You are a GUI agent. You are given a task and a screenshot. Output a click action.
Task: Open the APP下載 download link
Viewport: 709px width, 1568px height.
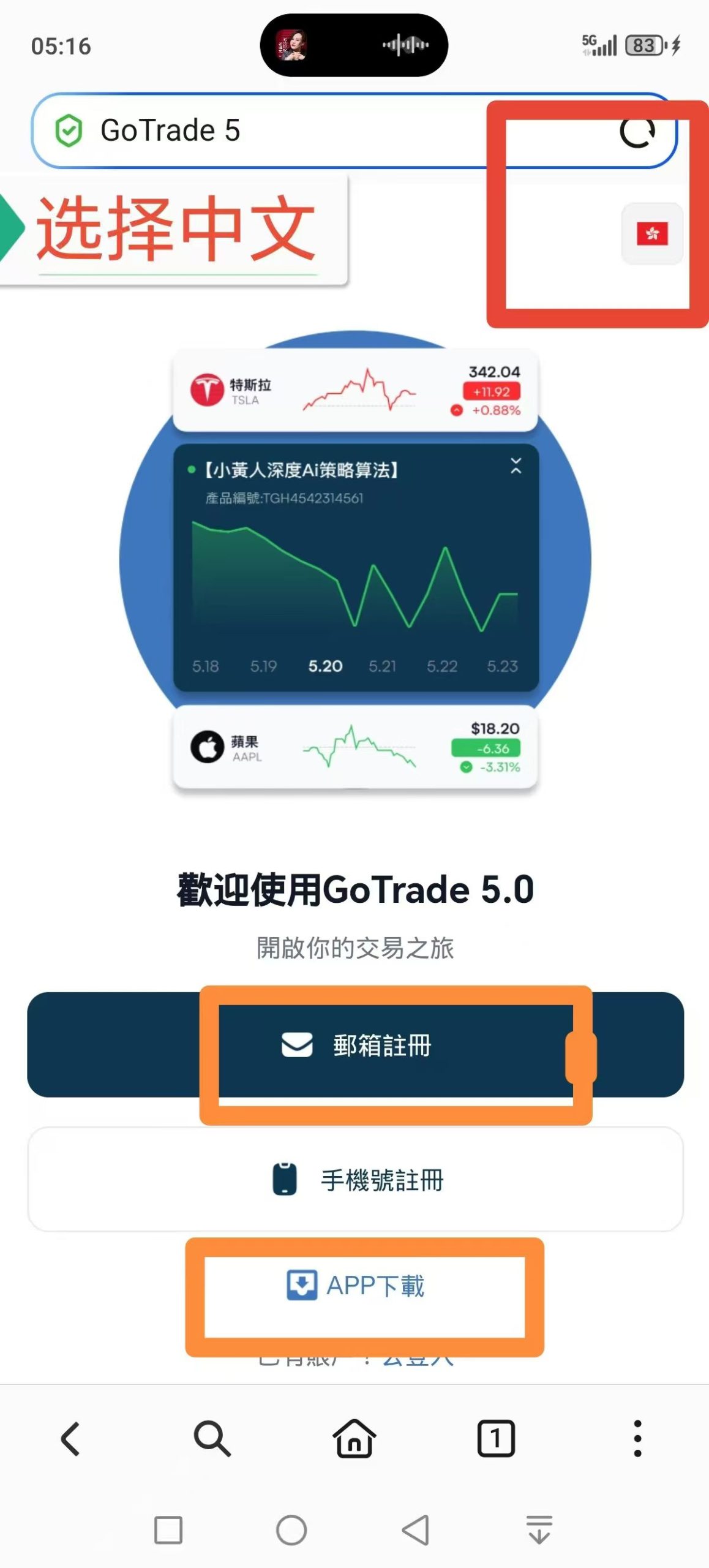tap(356, 1285)
